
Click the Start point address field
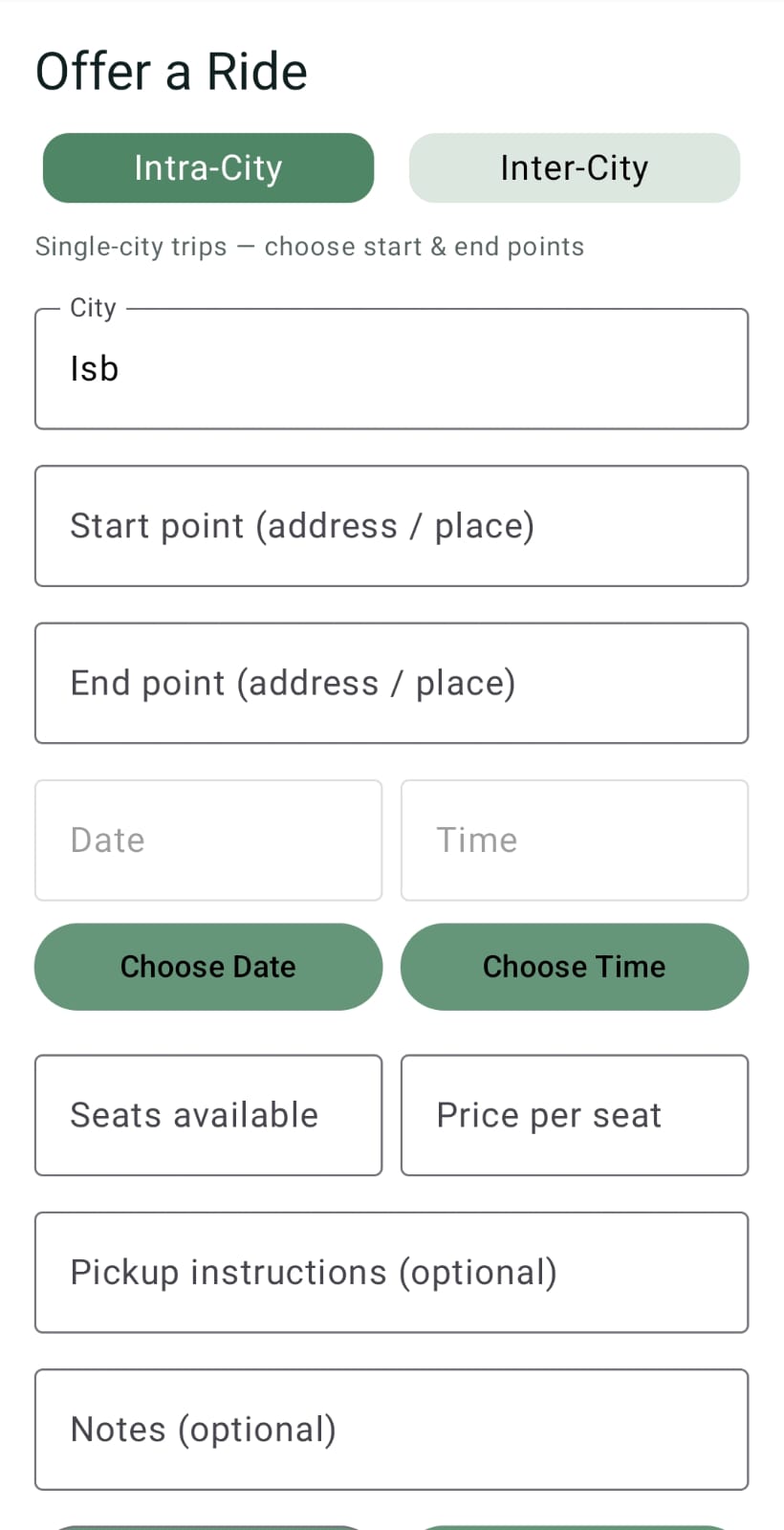click(x=391, y=525)
